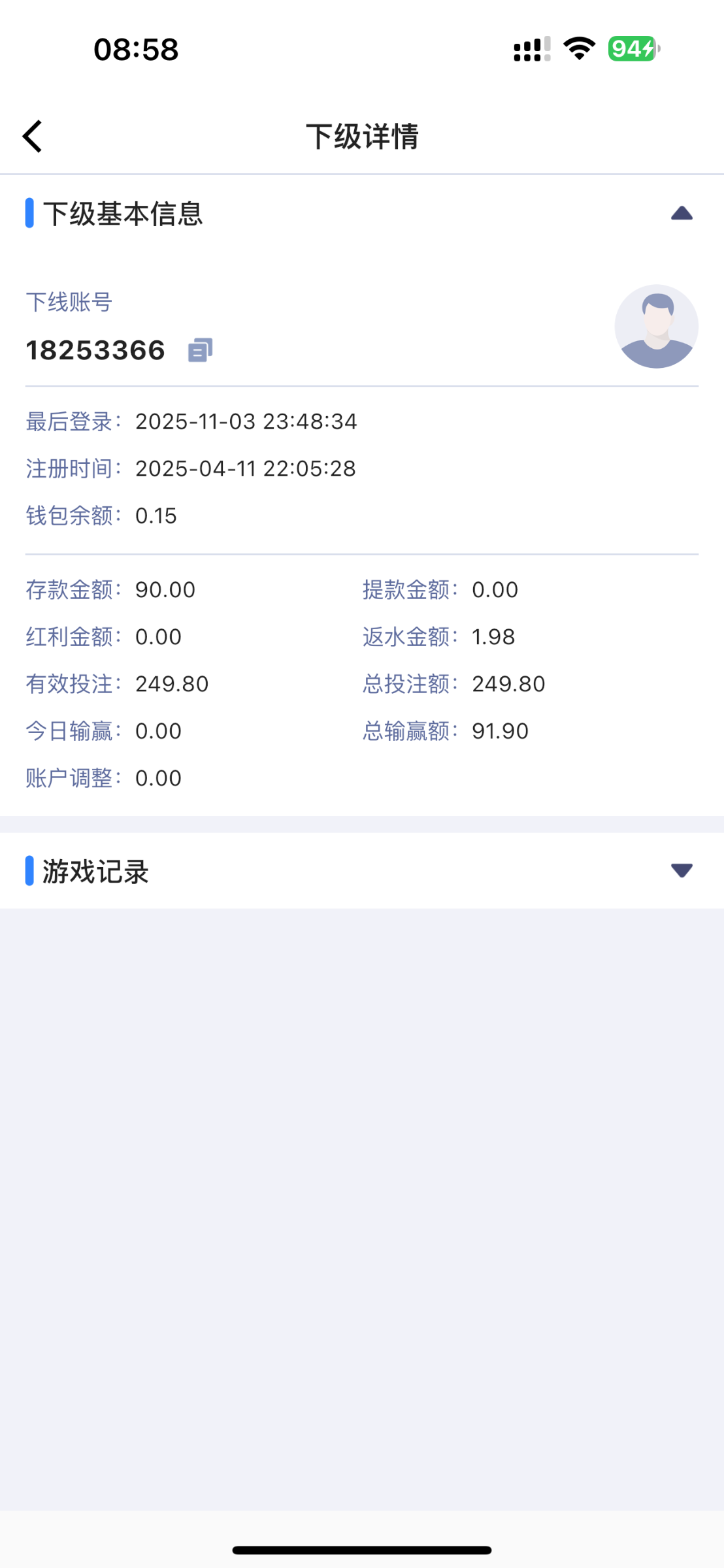Click the subordinate's avatar picture
The height and width of the screenshot is (1568, 724).
pos(656,325)
